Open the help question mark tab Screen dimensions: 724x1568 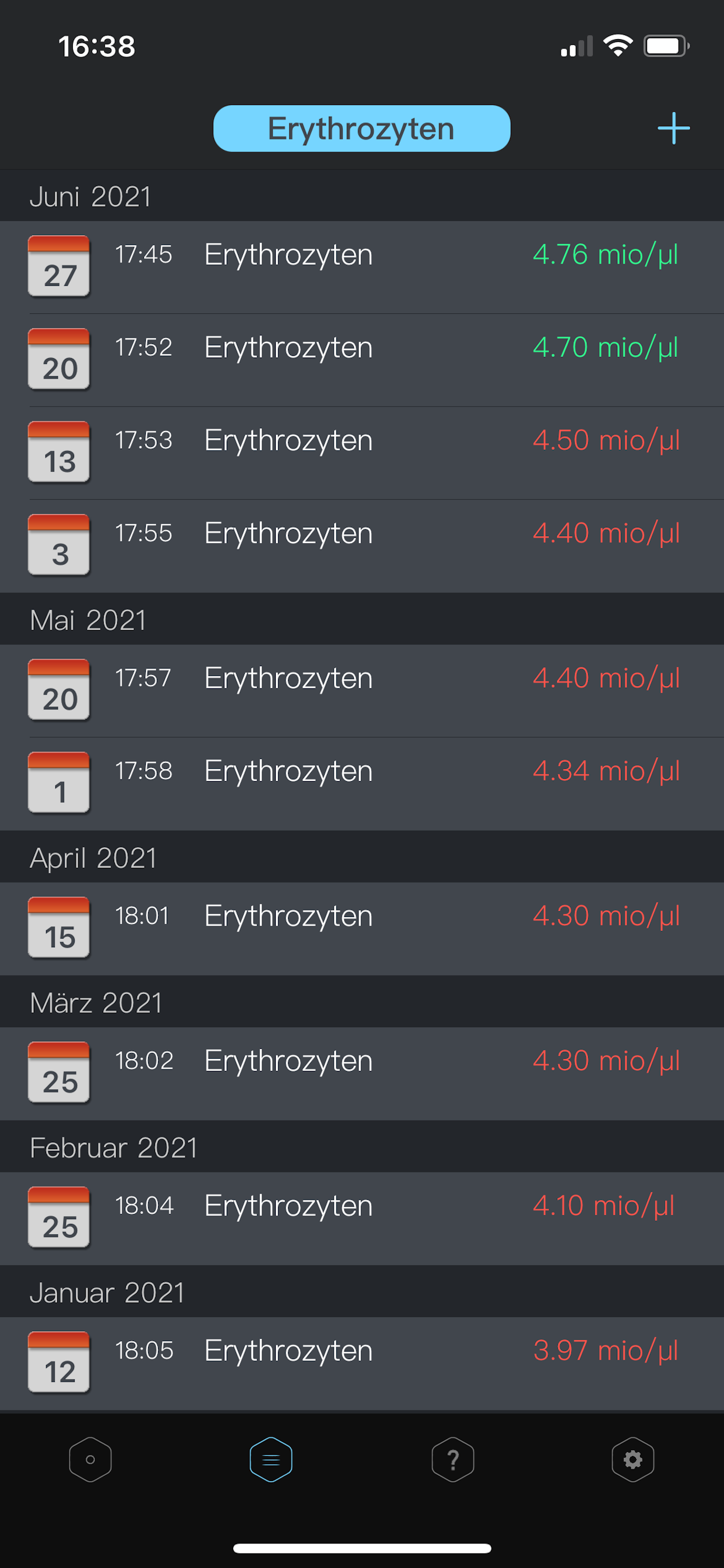click(x=453, y=1459)
